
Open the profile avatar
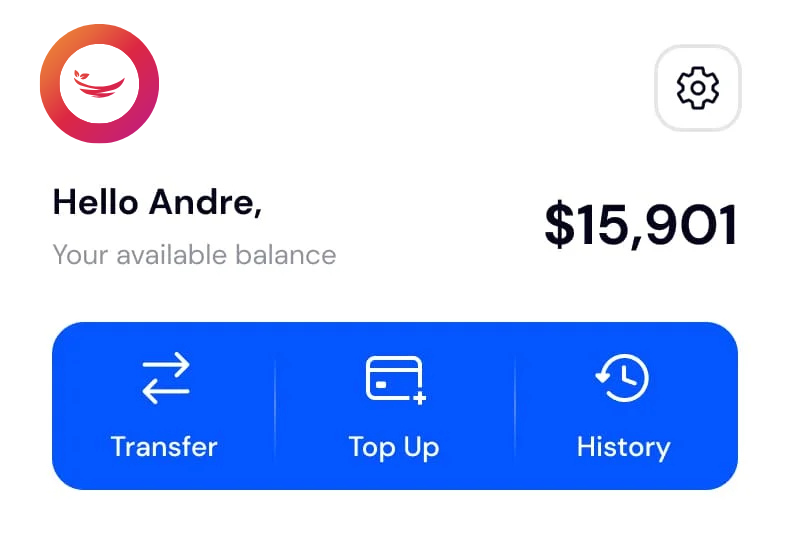click(x=99, y=84)
